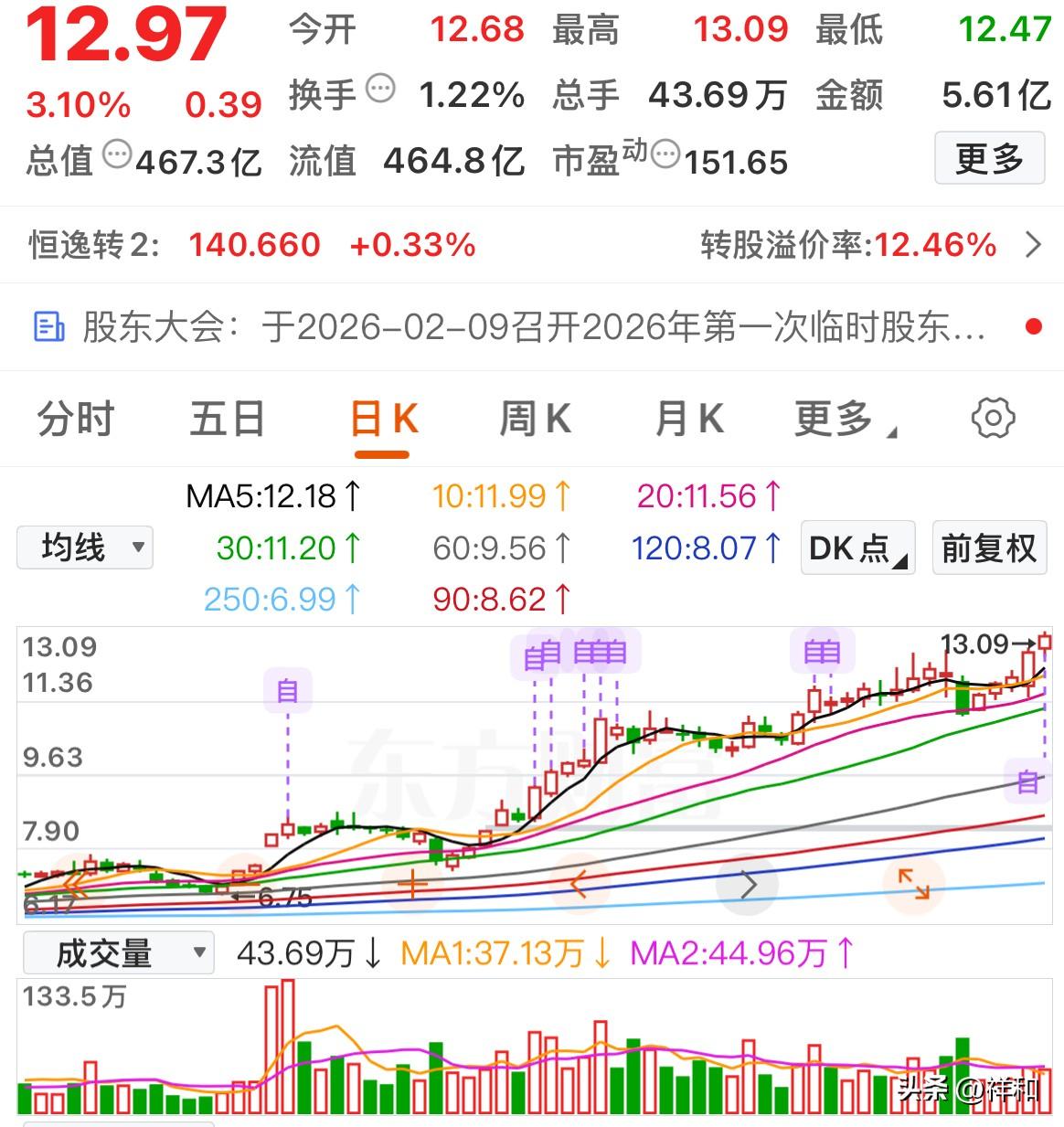Click the double-chevron rewind icon on chart left
The width and height of the screenshot is (1064, 1127).
point(73,885)
